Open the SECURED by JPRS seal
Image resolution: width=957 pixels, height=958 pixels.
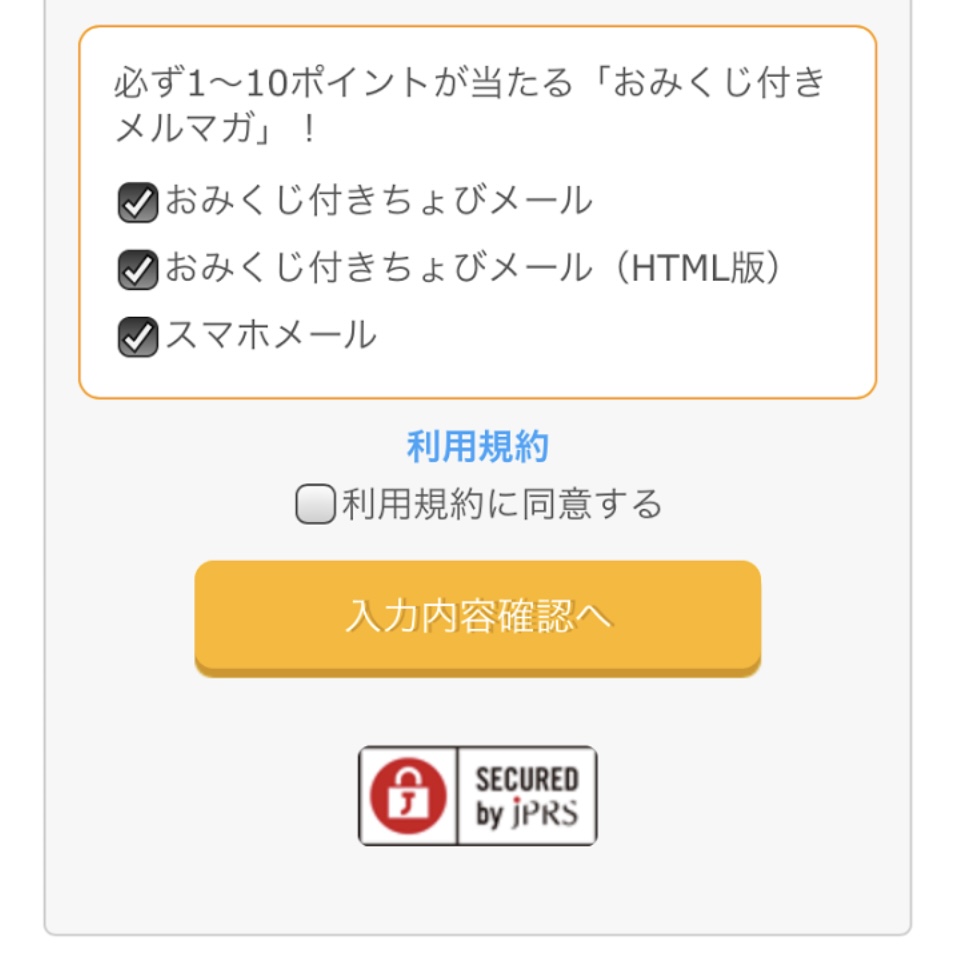[477, 796]
